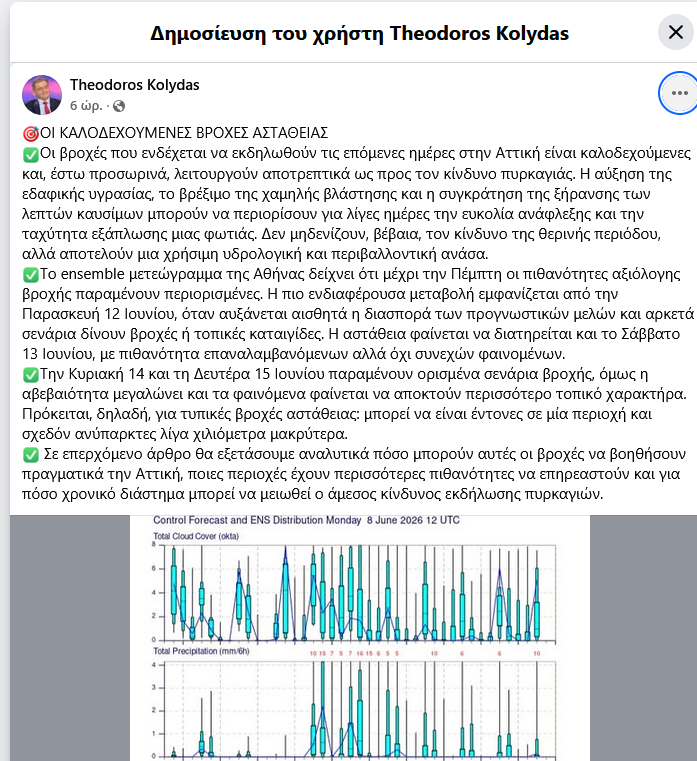
Task: Open the ENS forecast chart image
Action: pos(360,638)
